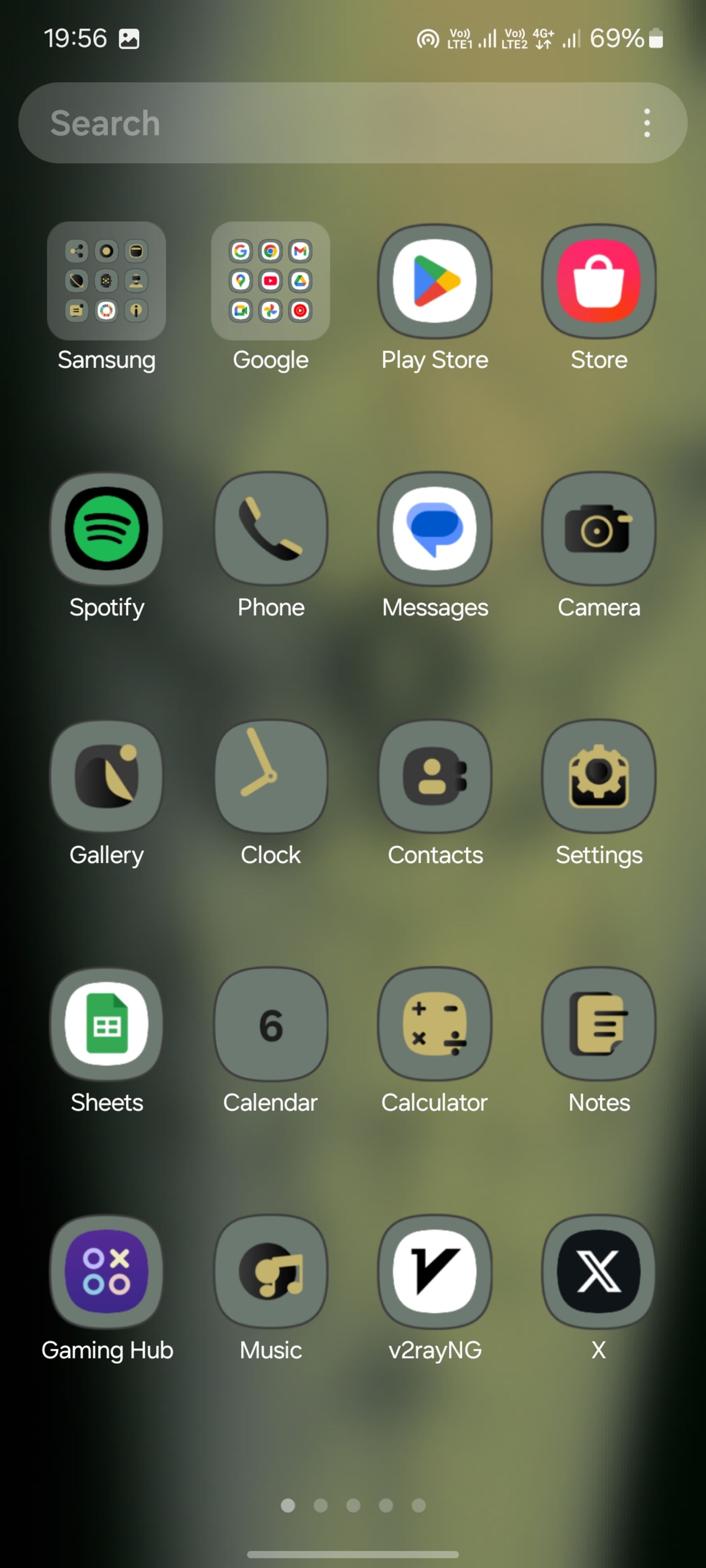
Task: Launch the Play Store app
Action: point(435,281)
